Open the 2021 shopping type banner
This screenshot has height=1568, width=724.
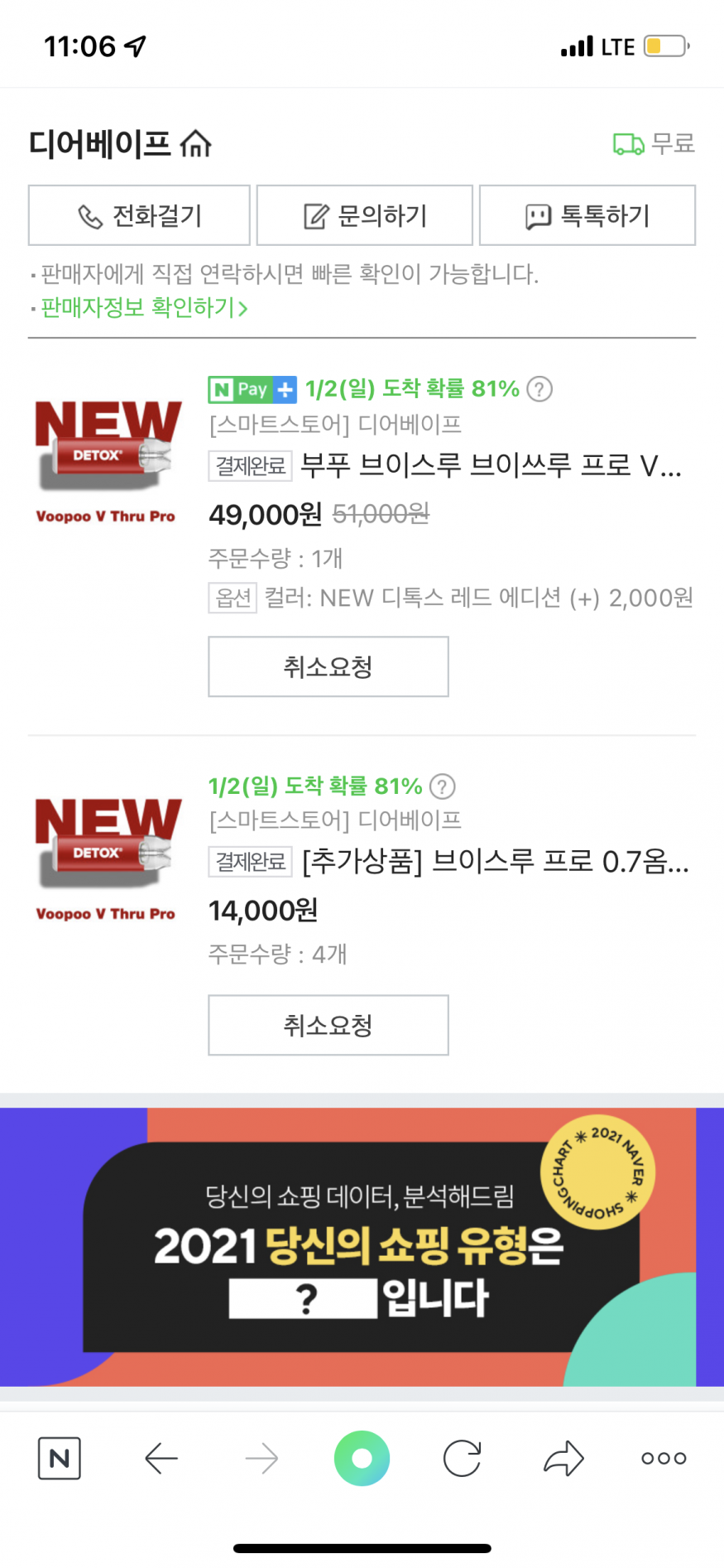point(362,1246)
